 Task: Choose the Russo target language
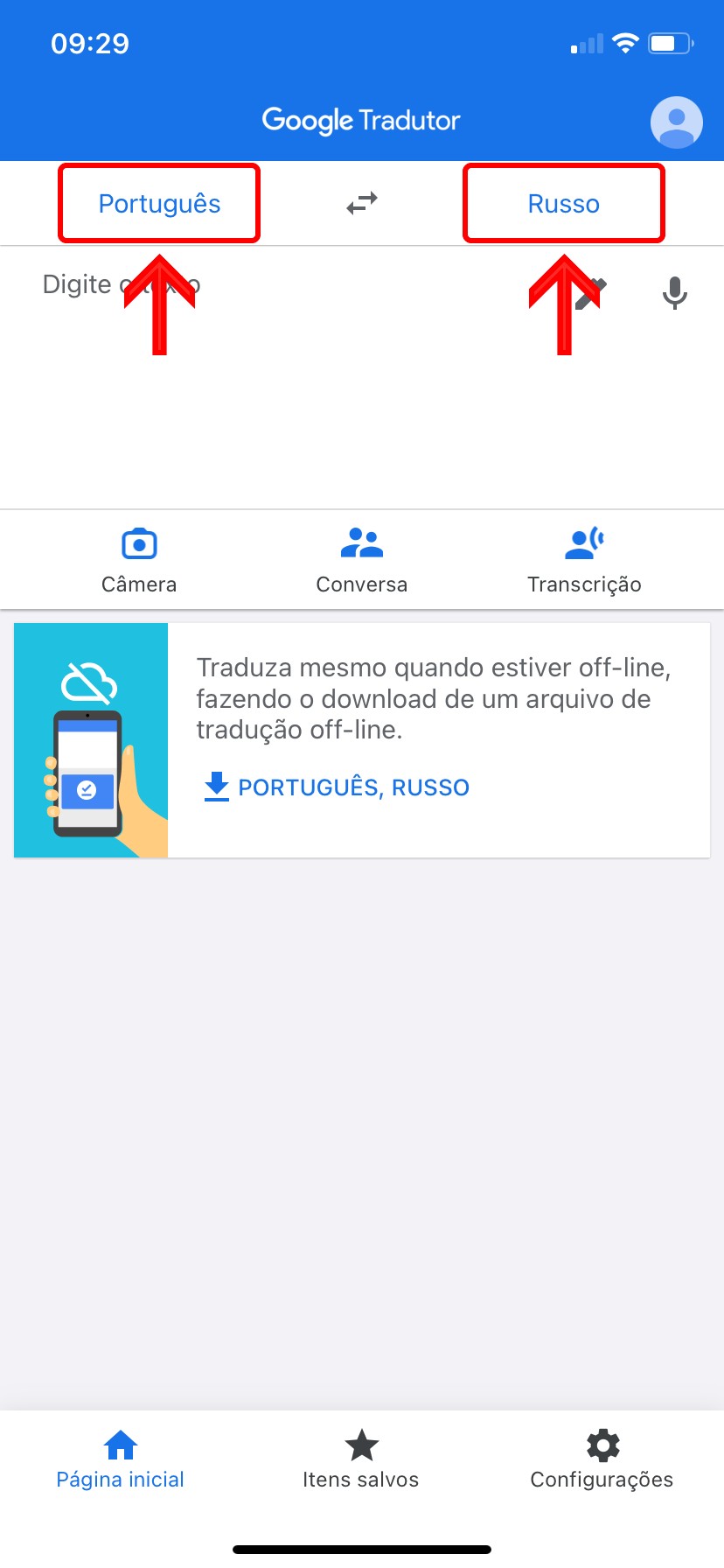tap(563, 204)
